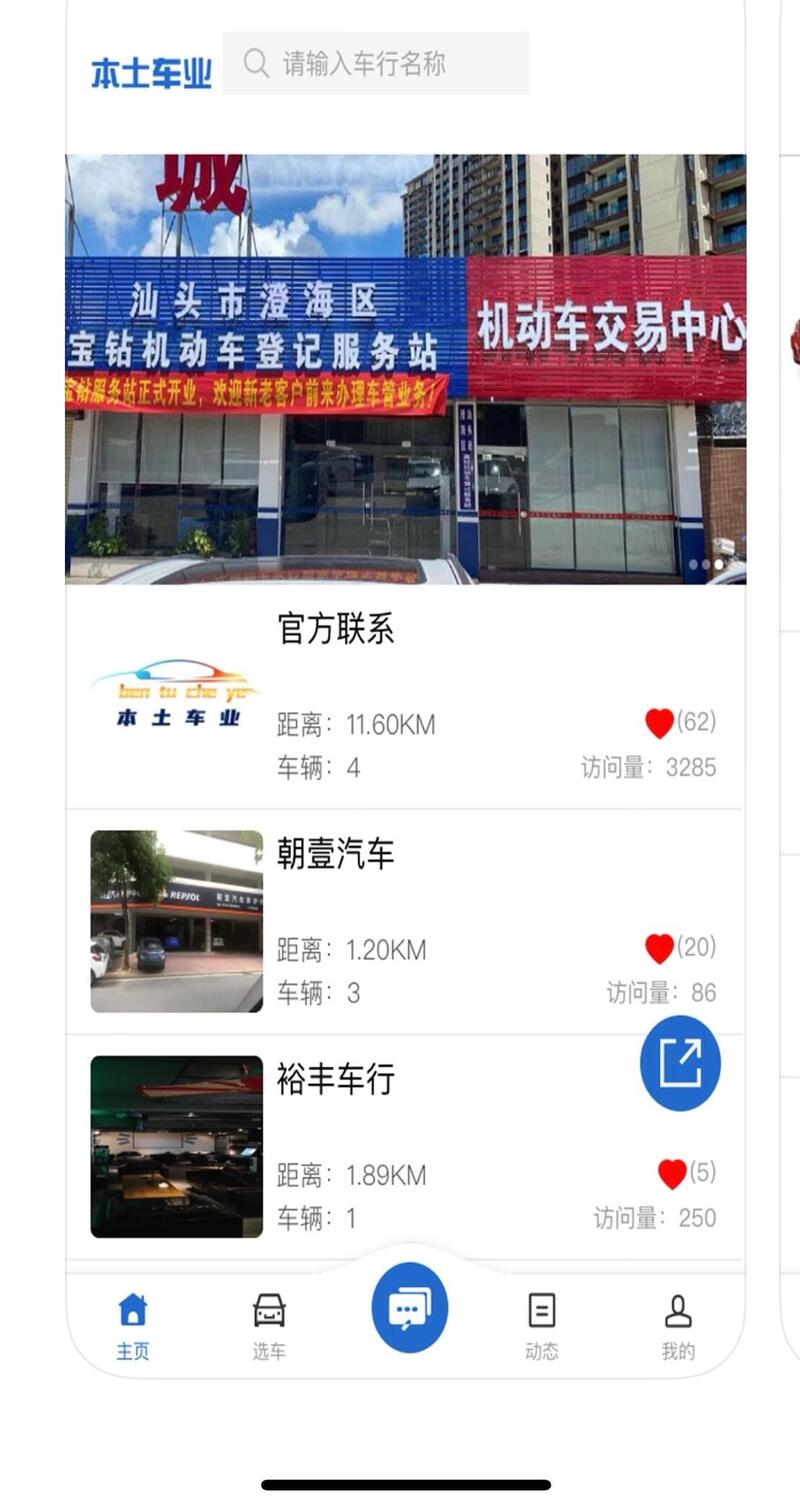
Task: Like the 官方联系 listing with the heart
Action: click(x=659, y=723)
